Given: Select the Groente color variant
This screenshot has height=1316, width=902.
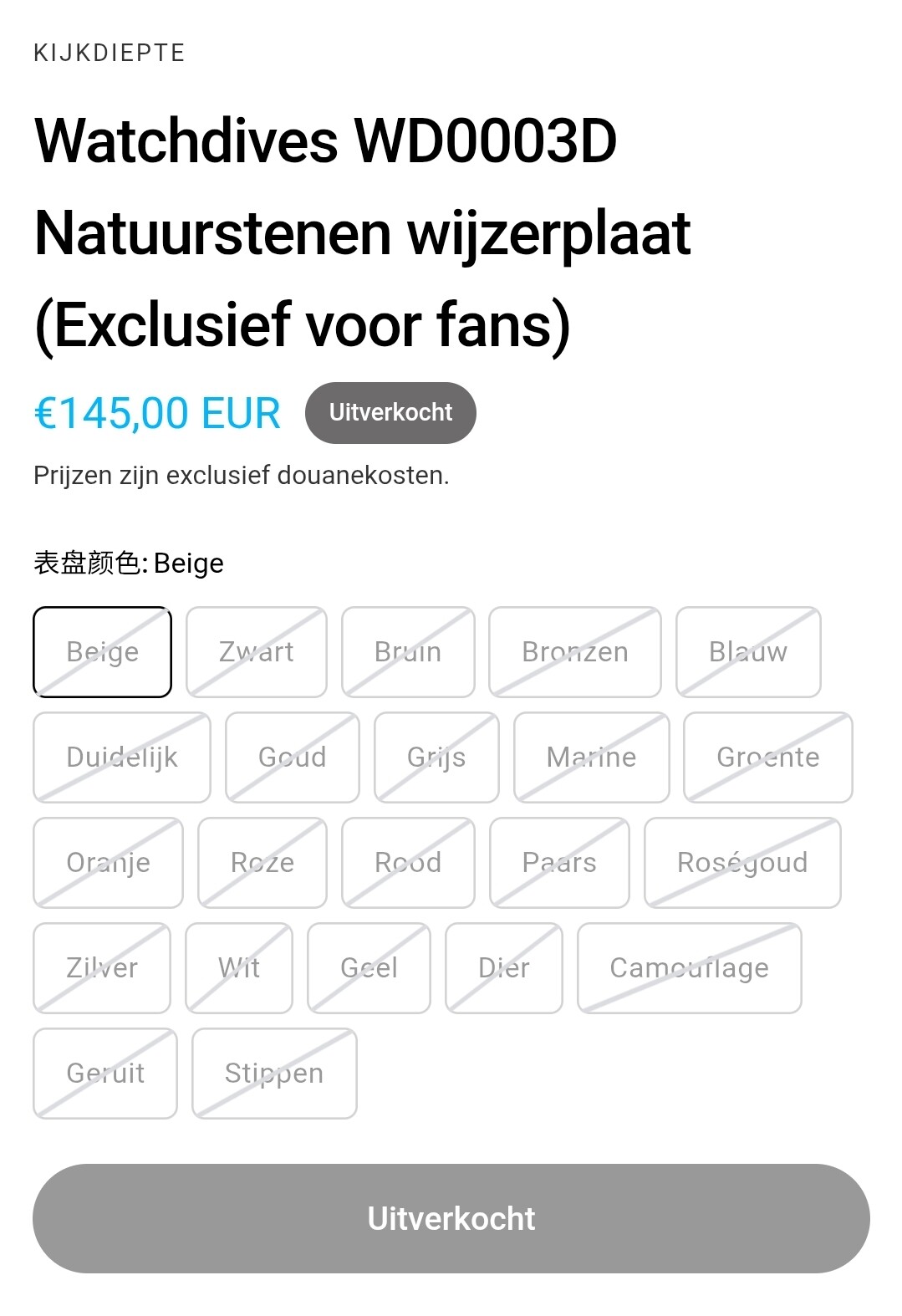Looking at the screenshot, I should pos(767,757).
